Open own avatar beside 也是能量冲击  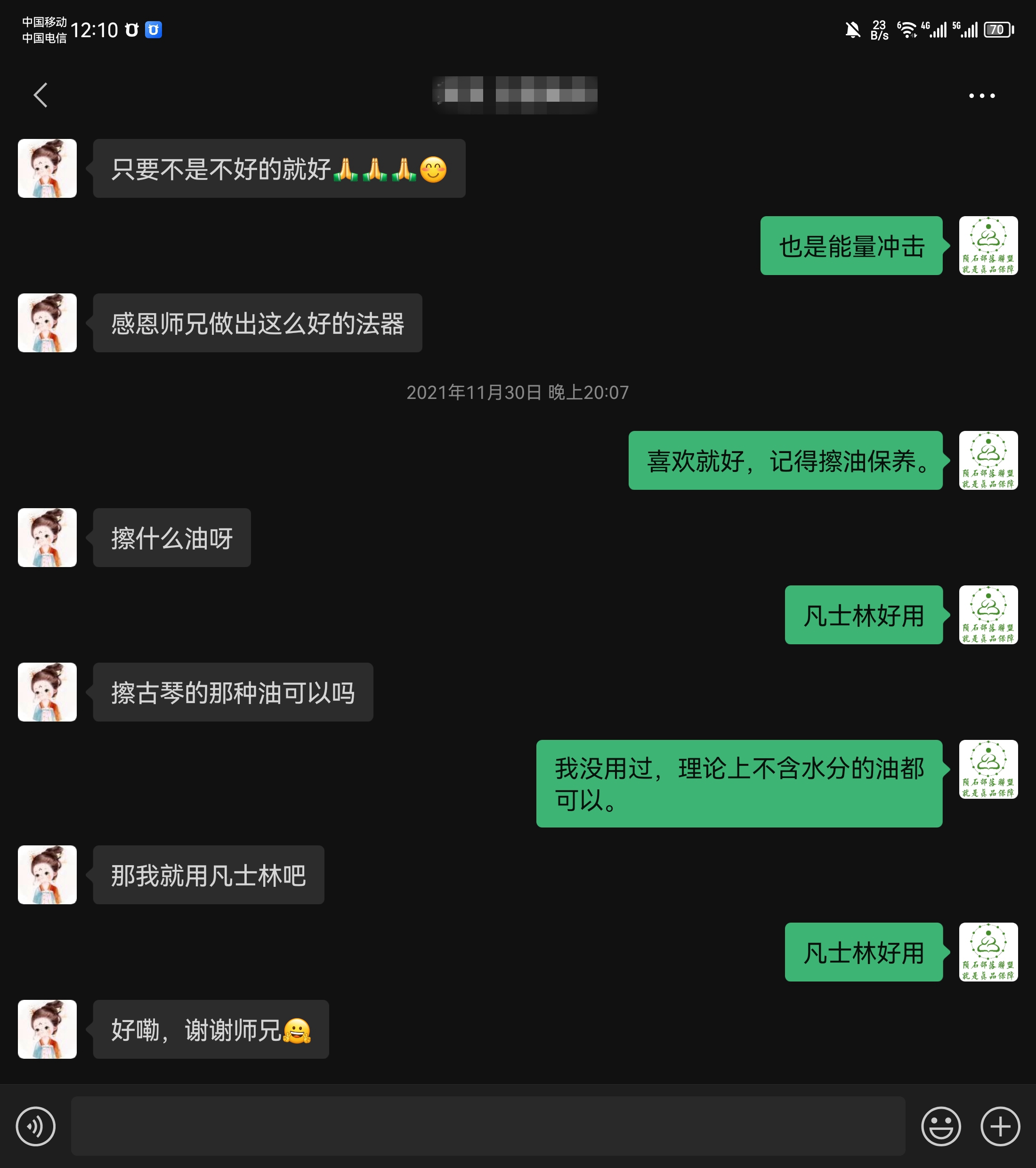pos(987,246)
